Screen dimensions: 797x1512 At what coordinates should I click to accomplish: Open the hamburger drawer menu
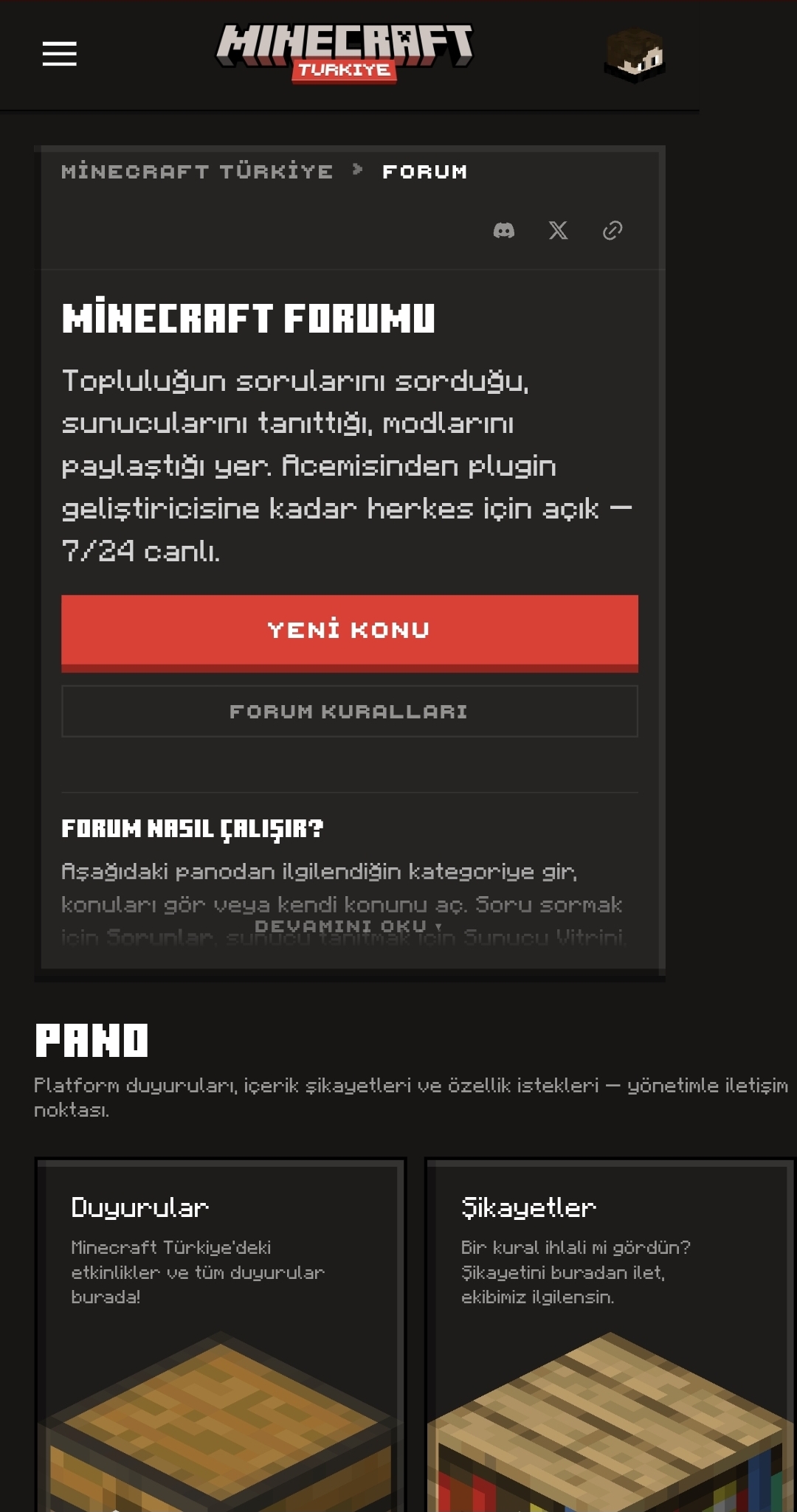[59, 54]
